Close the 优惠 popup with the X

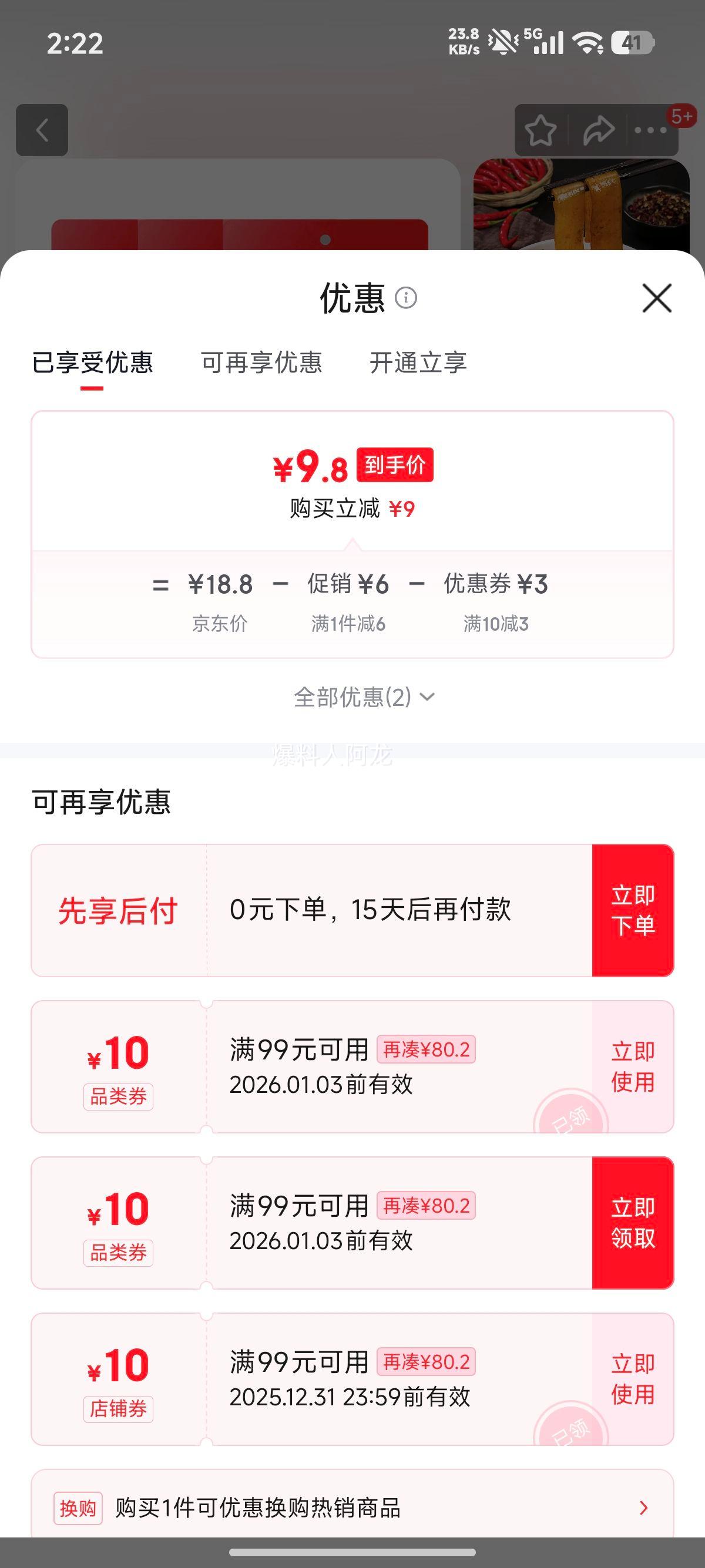(x=656, y=300)
